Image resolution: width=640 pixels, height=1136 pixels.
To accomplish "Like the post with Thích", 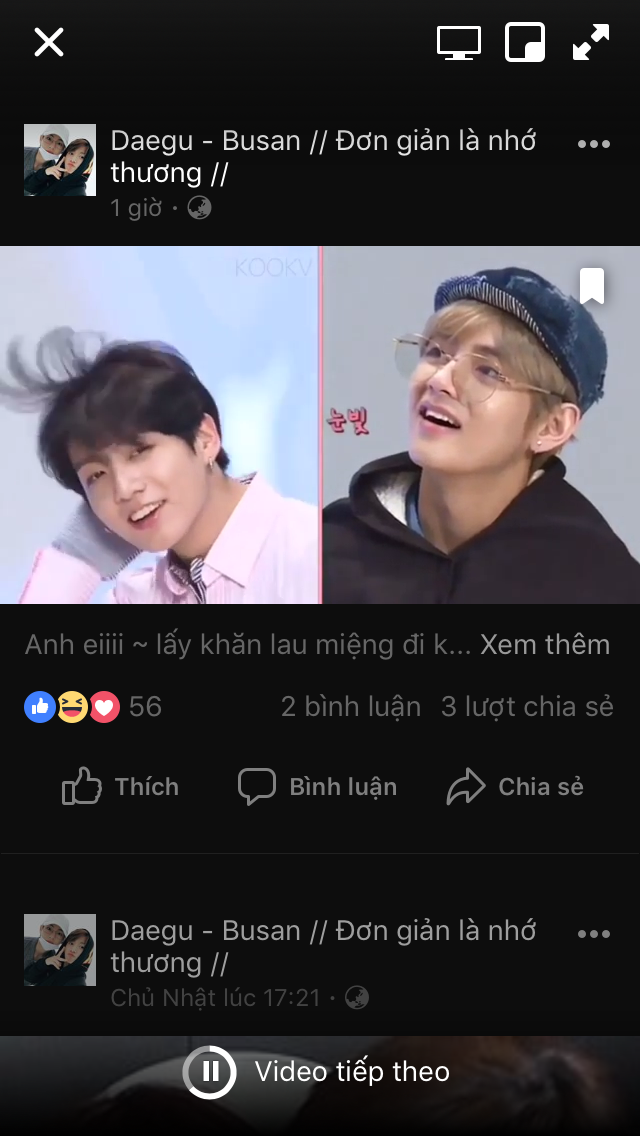I will tap(120, 787).
